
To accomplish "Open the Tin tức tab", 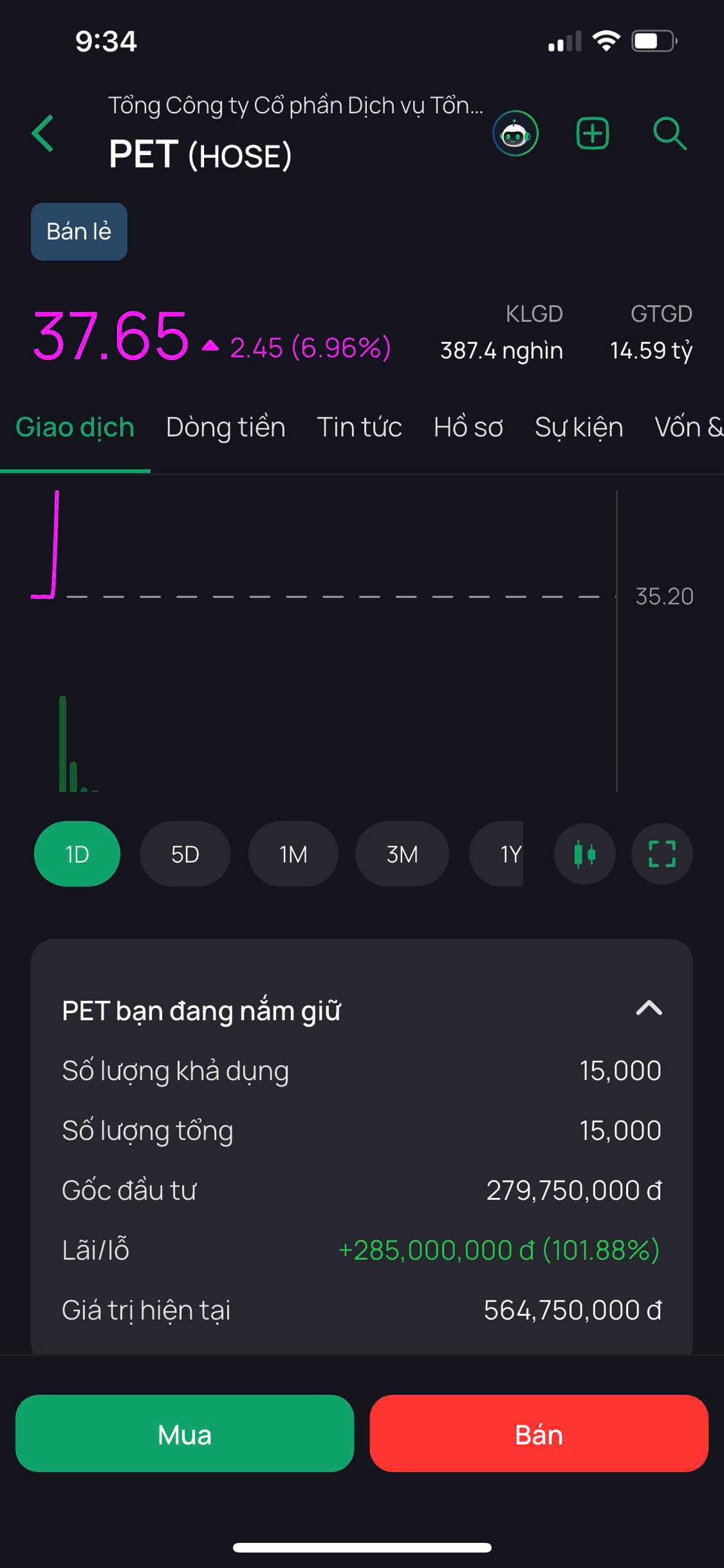I will tap(359, 427).
